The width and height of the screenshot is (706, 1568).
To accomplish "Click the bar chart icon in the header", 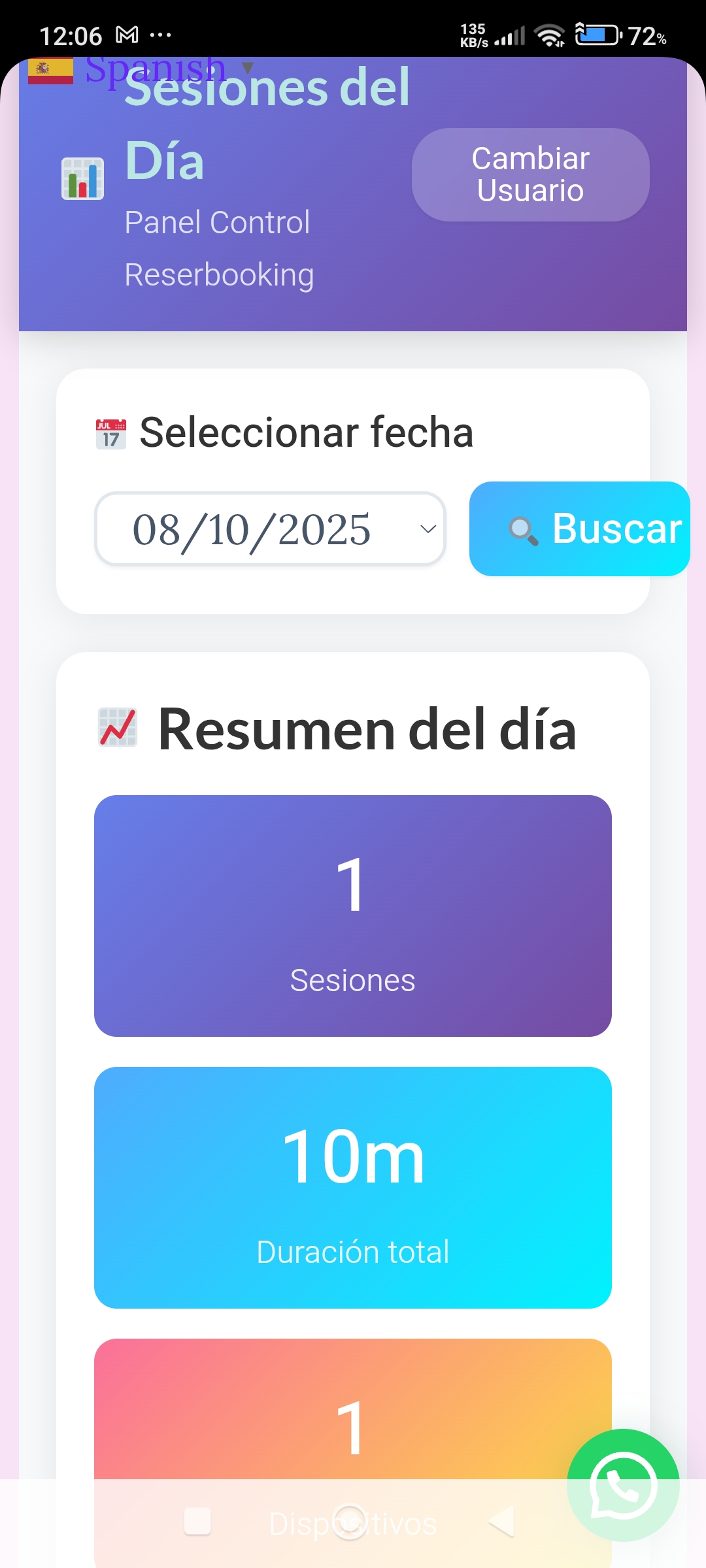I will pos(82,178).
